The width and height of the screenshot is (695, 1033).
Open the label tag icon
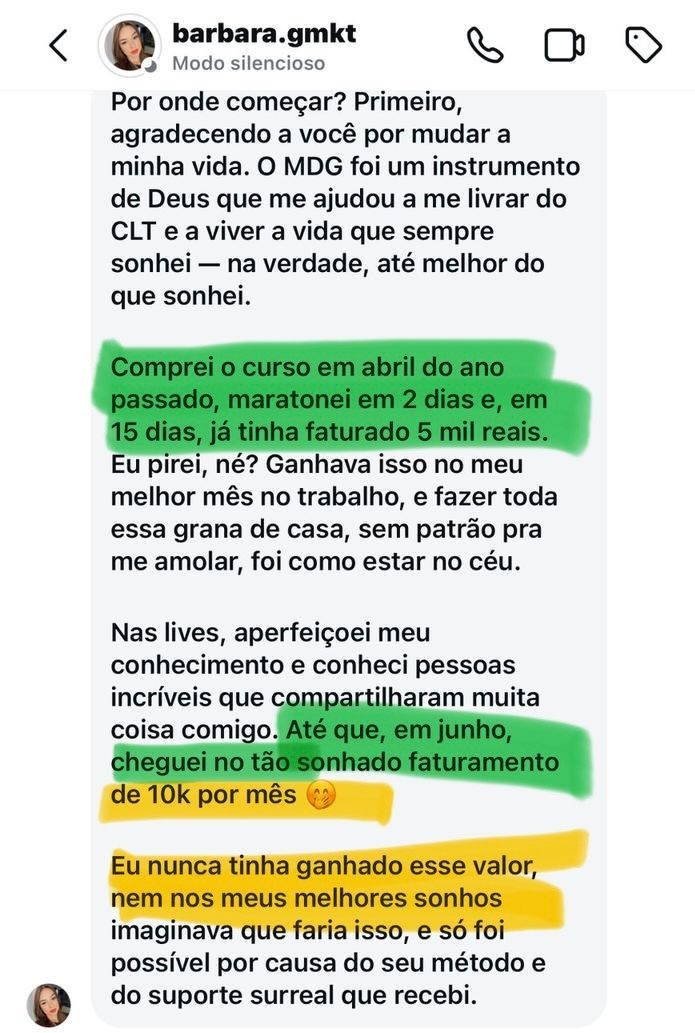tap(643, 45)
